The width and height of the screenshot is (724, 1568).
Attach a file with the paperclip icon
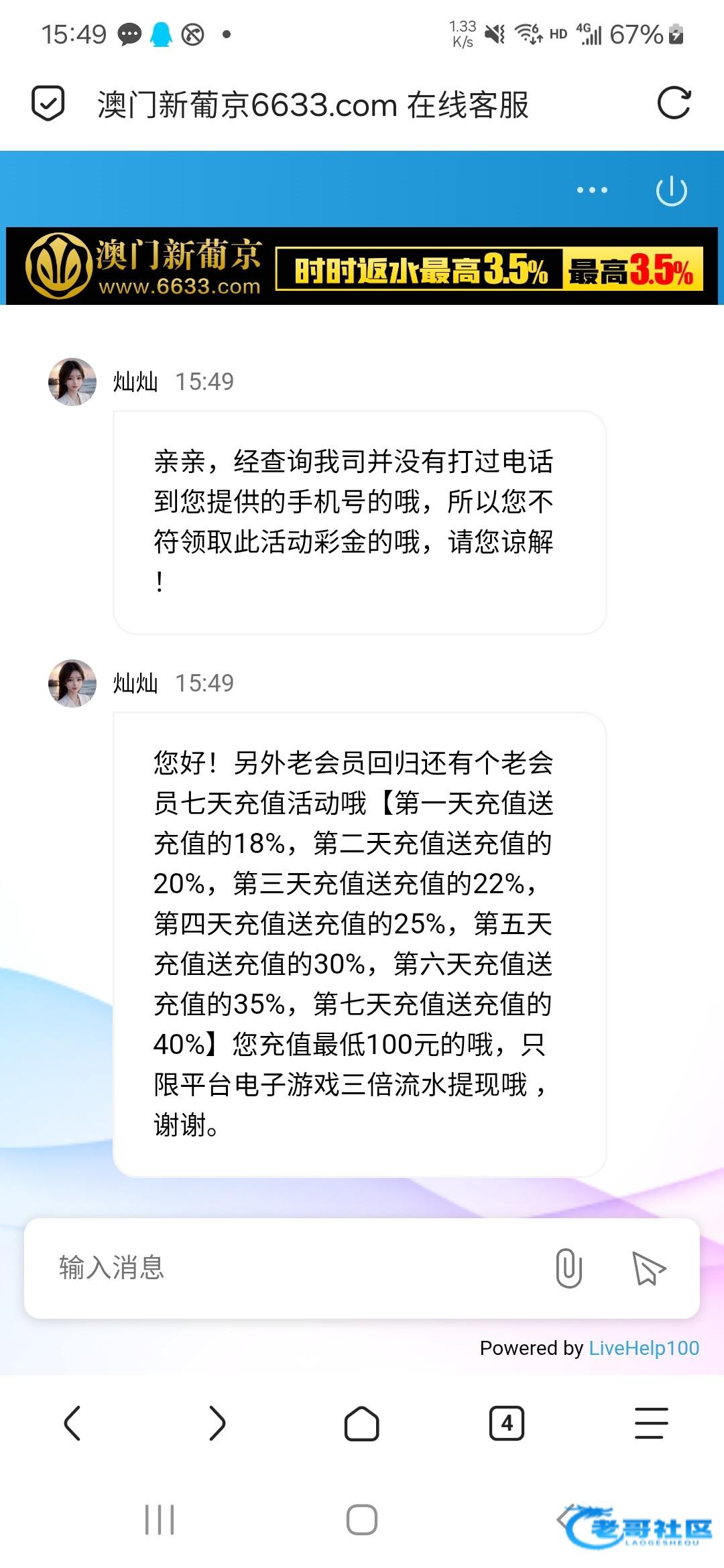click(568, 1268)
